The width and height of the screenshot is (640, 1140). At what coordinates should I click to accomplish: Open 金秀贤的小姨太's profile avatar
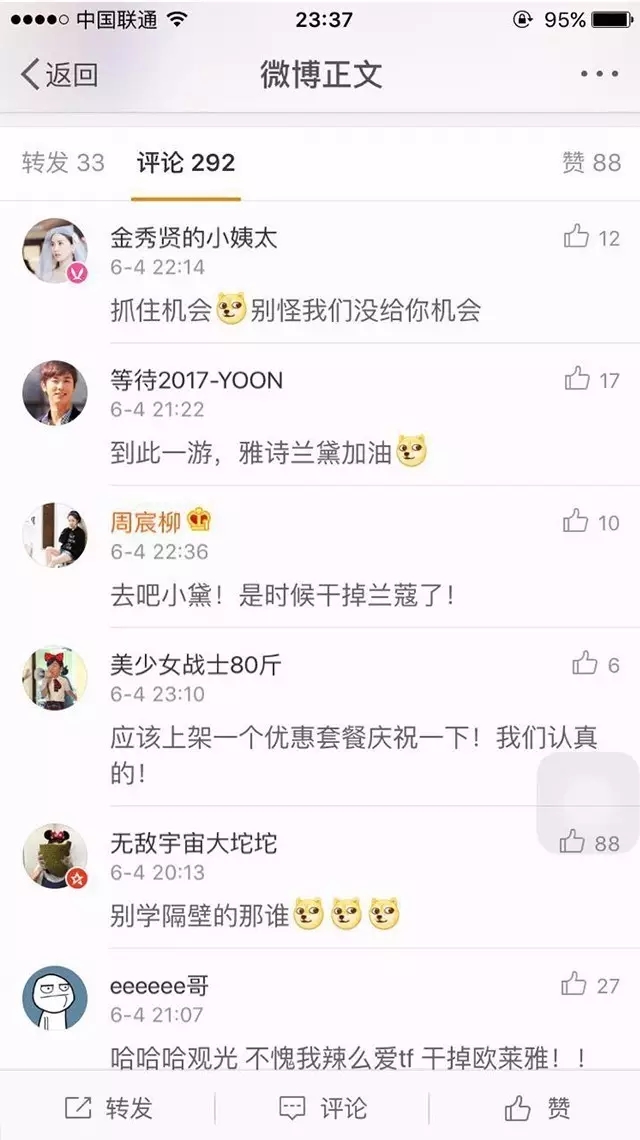pyautogui.click(x=54, y=250)
